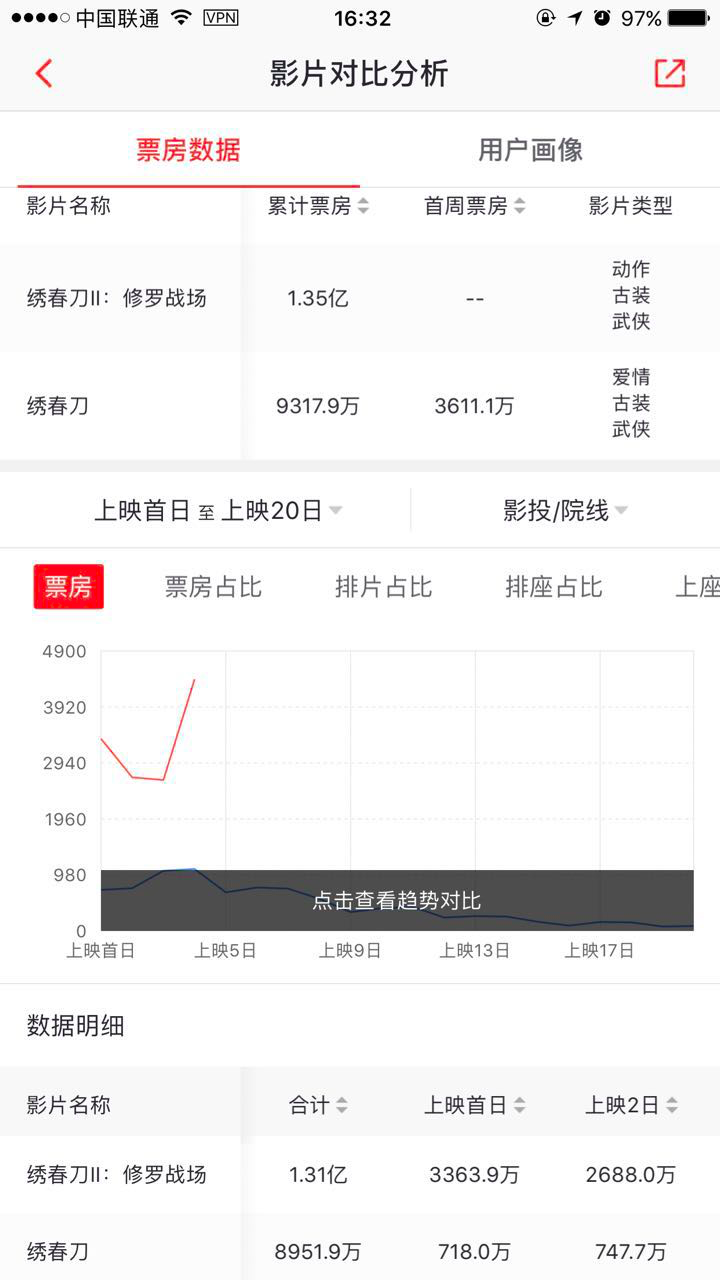Switch the chart to 排片占比
The width and height of the screenshot is (720, 1280).
[383, 587]
